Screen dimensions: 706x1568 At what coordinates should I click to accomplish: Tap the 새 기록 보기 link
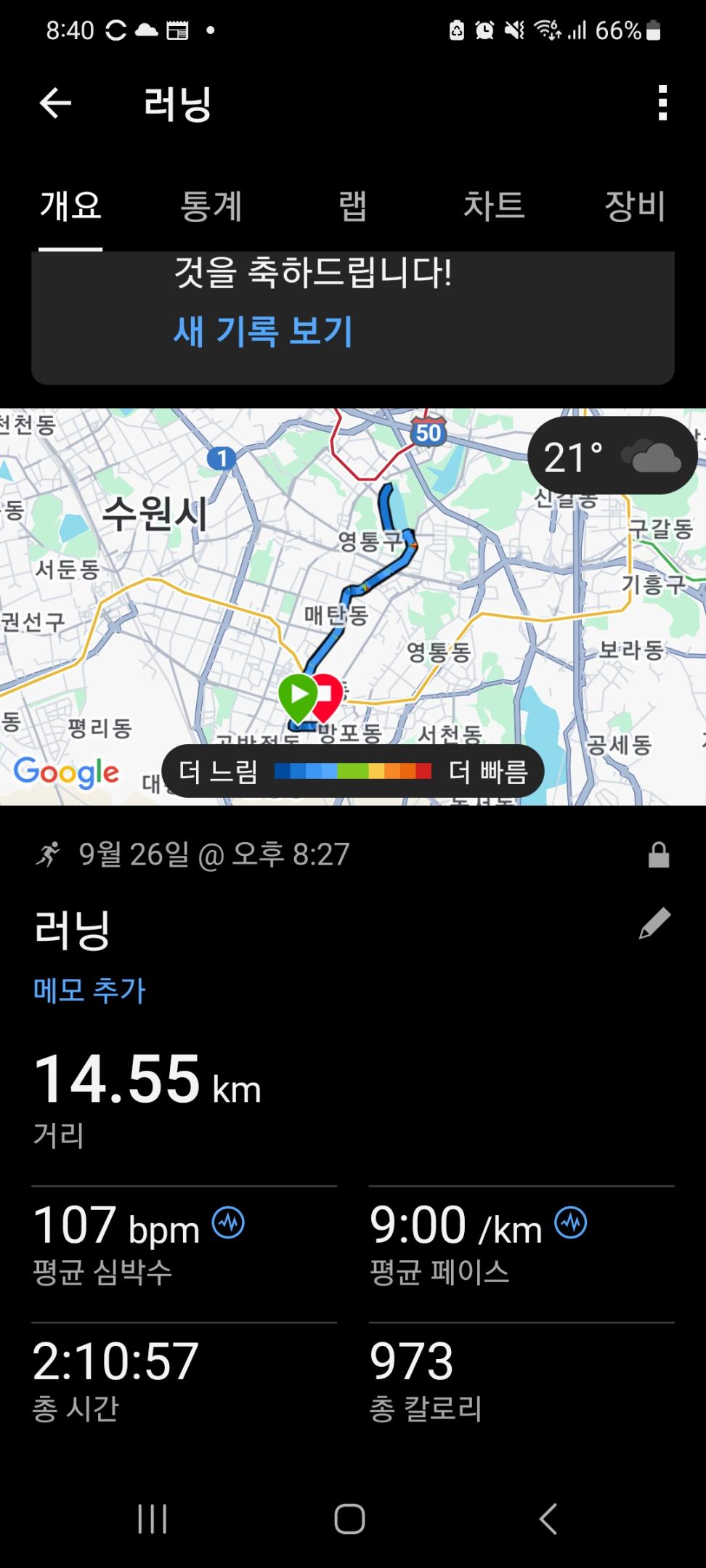263,331
